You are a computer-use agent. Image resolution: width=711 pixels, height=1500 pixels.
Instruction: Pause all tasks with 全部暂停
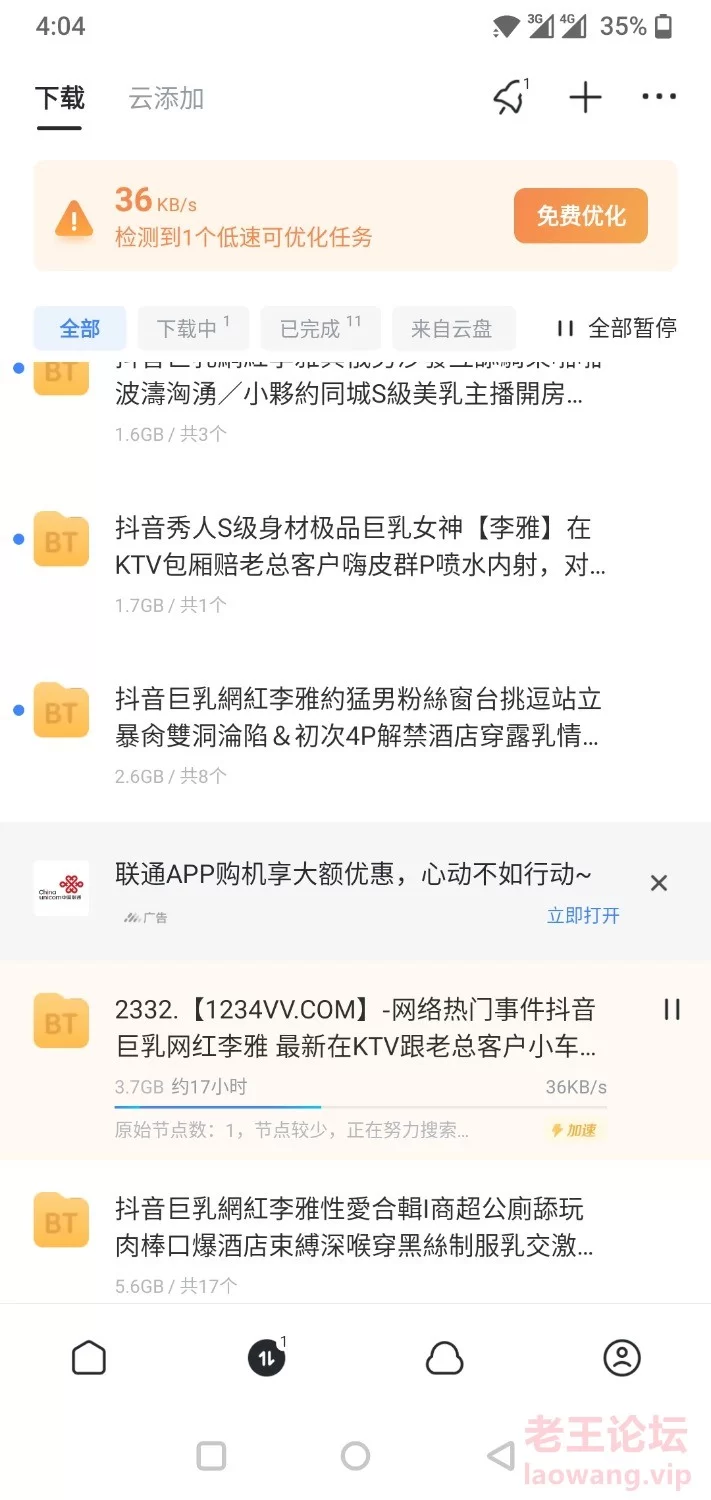617,328
